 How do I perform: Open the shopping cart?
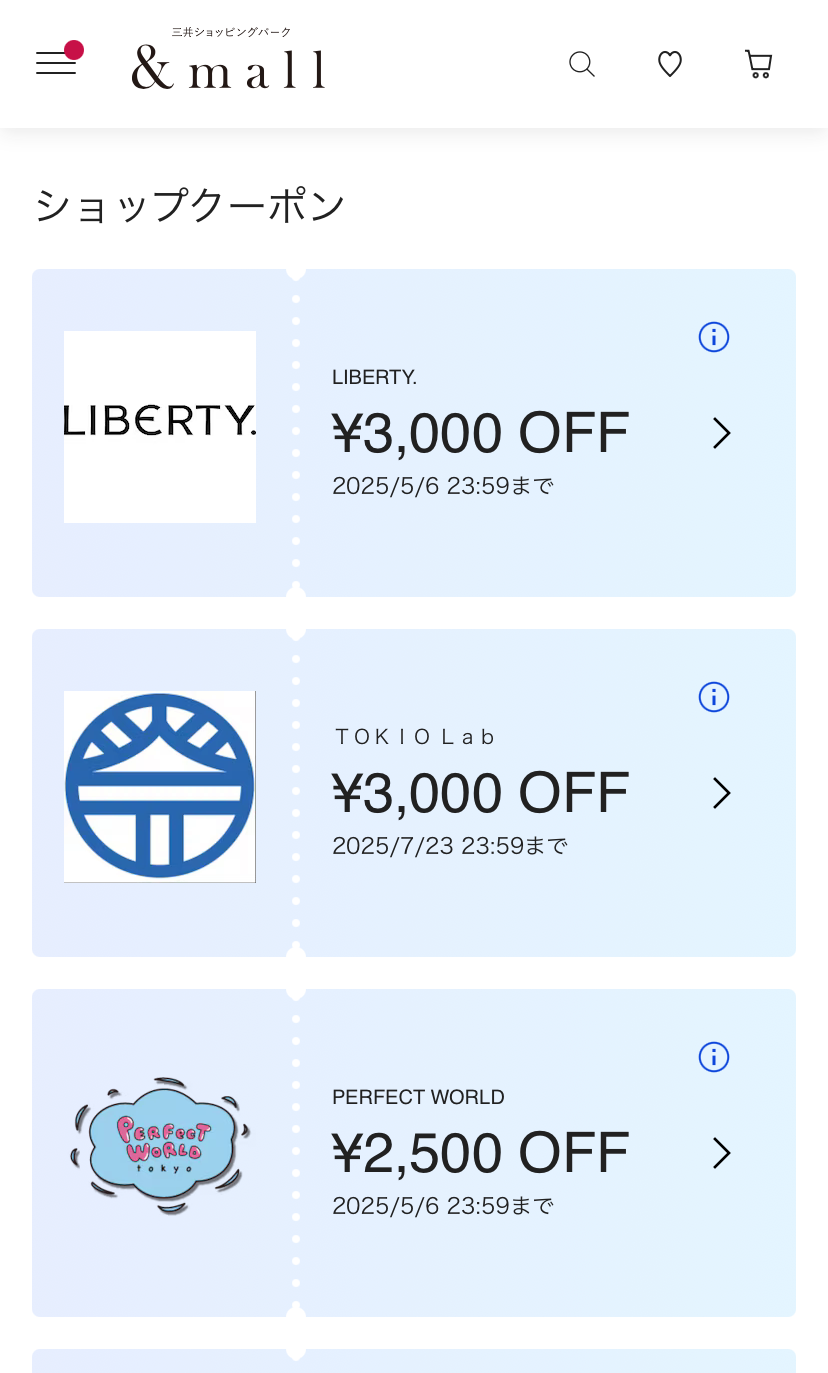759,64
